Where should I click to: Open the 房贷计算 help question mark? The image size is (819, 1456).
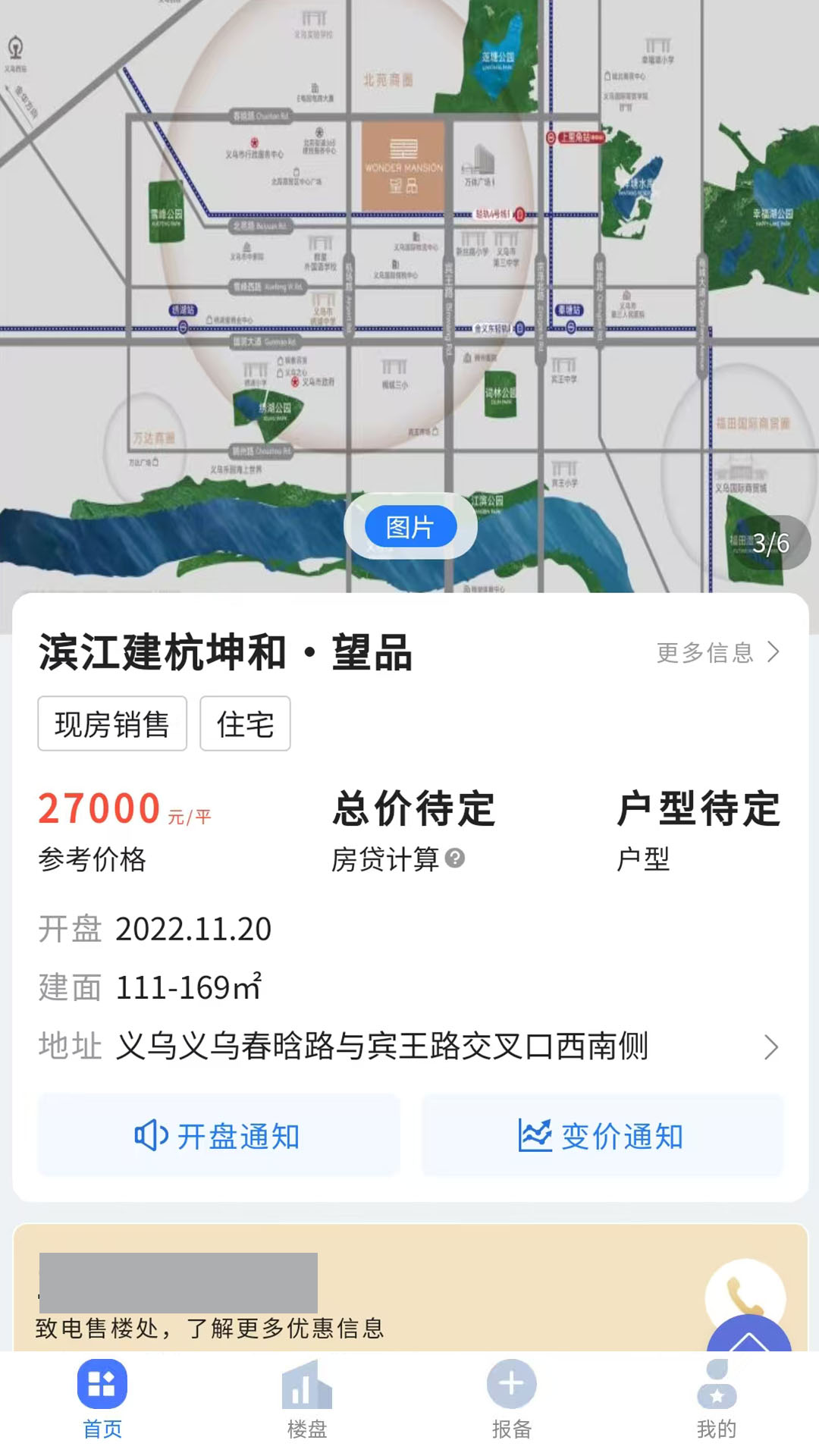455,859
